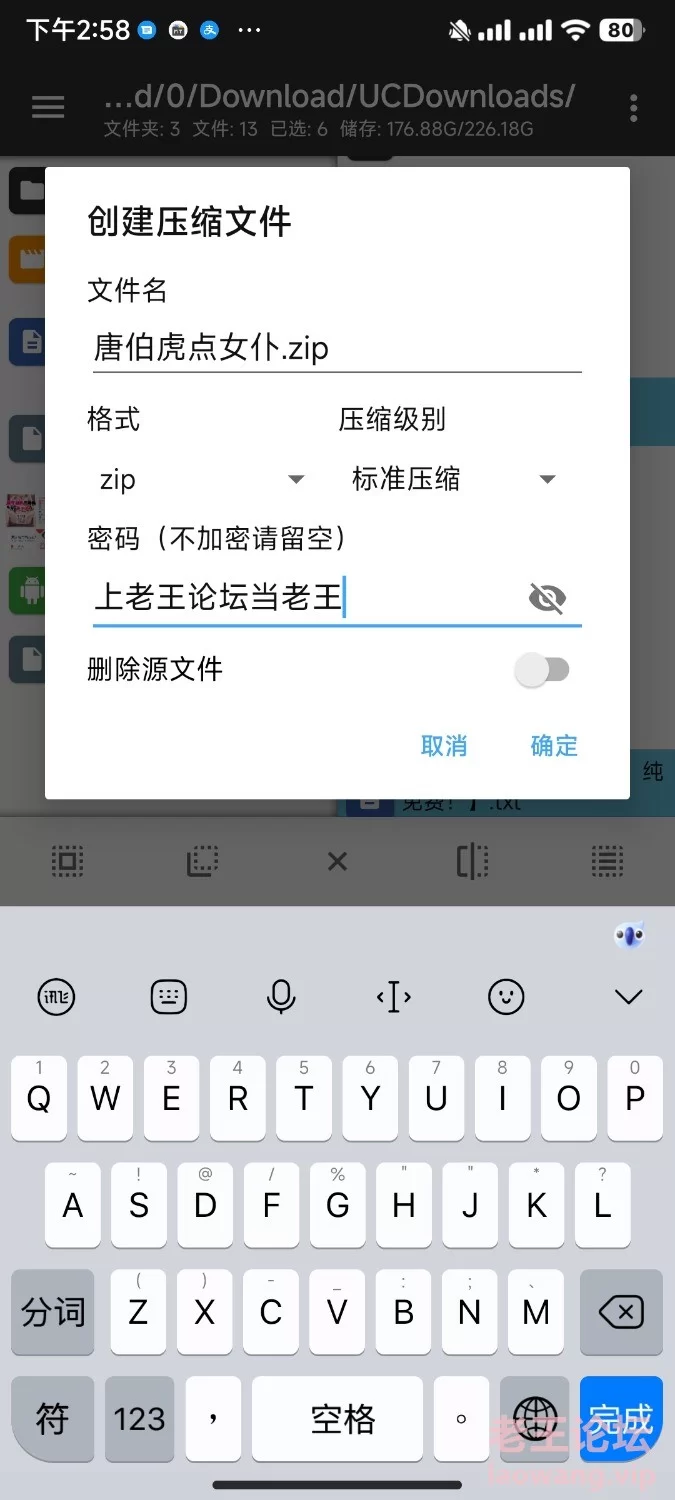Viewport: 675px width, 1500px height.
Task: Collapse the keyboard with the down chevron
Action: pos(628,996)
